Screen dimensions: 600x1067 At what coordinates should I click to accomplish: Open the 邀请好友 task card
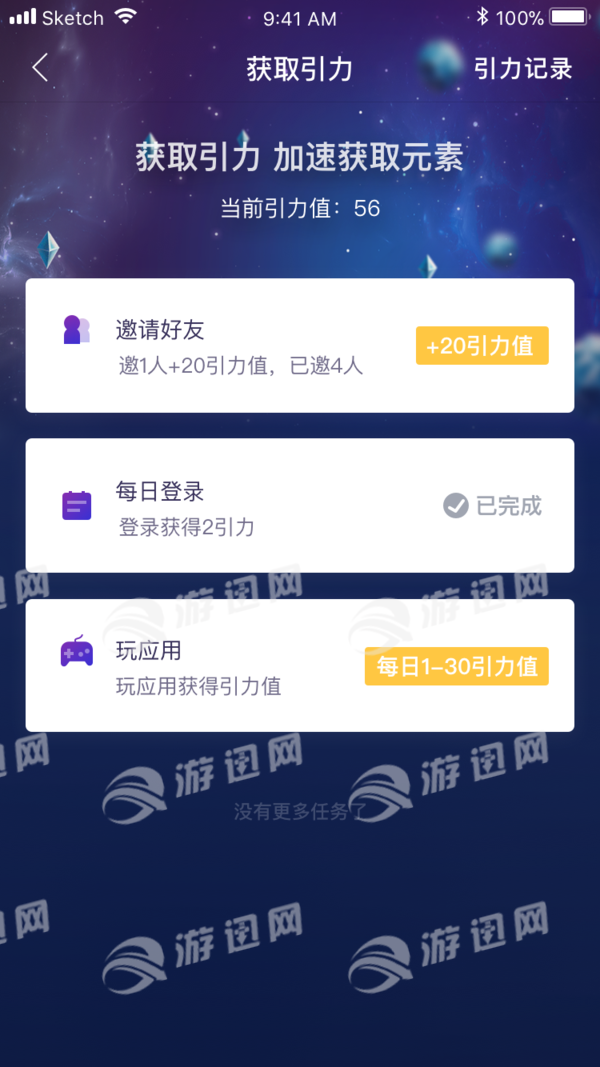[x=240, y=346]
